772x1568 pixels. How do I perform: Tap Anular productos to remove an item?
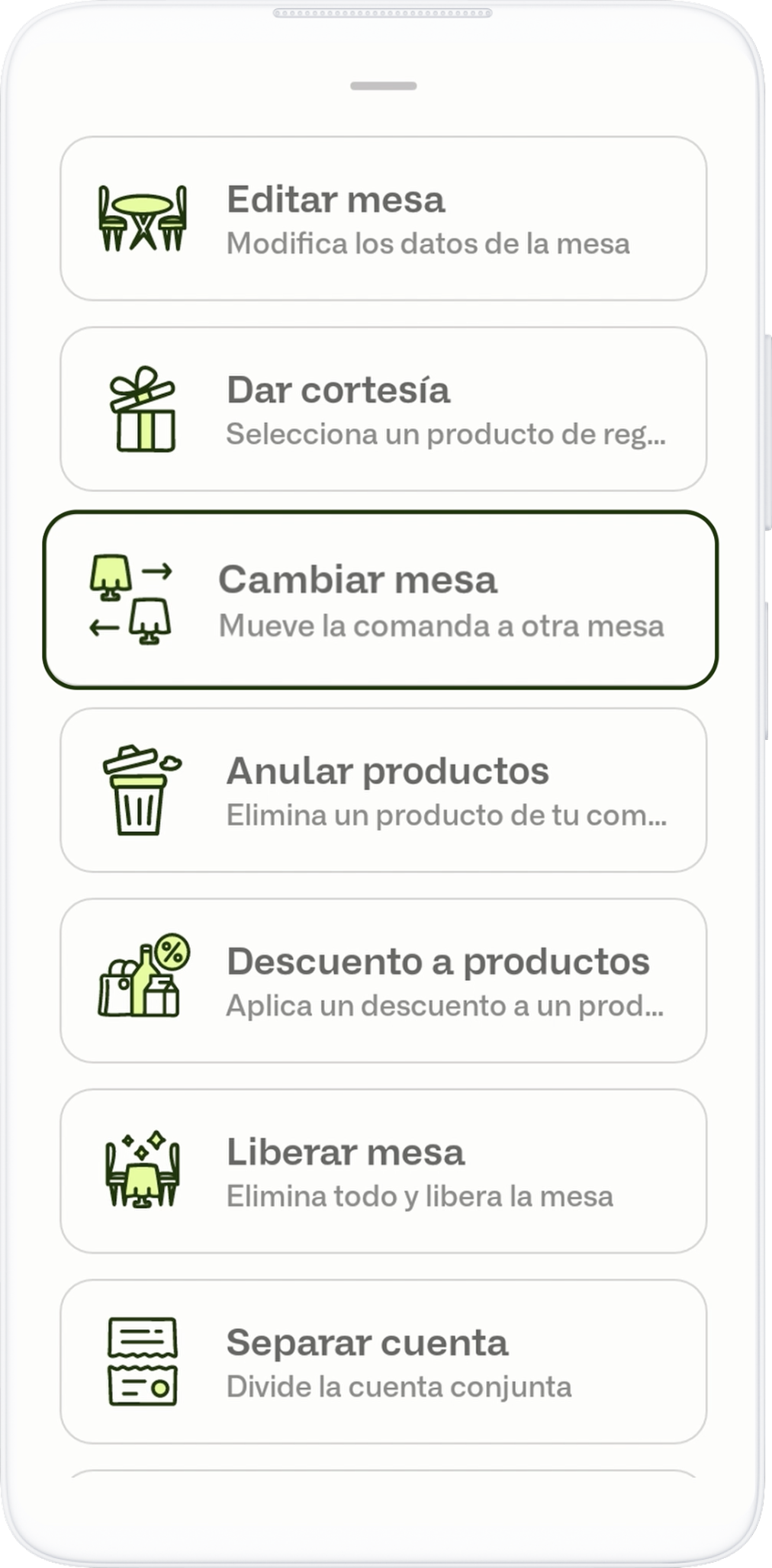[383, 790]
